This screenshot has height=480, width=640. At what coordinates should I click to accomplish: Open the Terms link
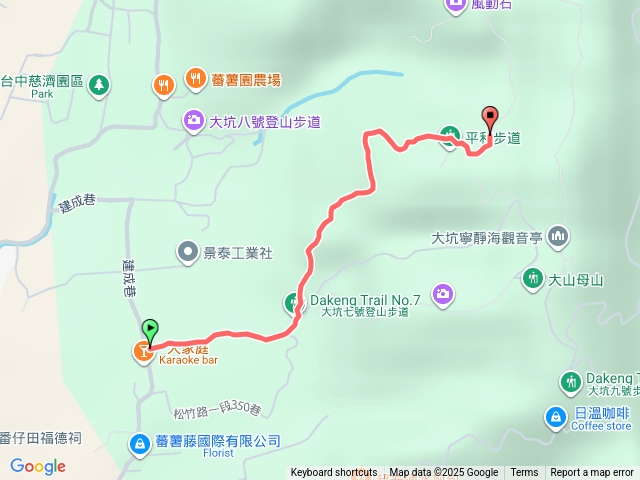[524, 473]
